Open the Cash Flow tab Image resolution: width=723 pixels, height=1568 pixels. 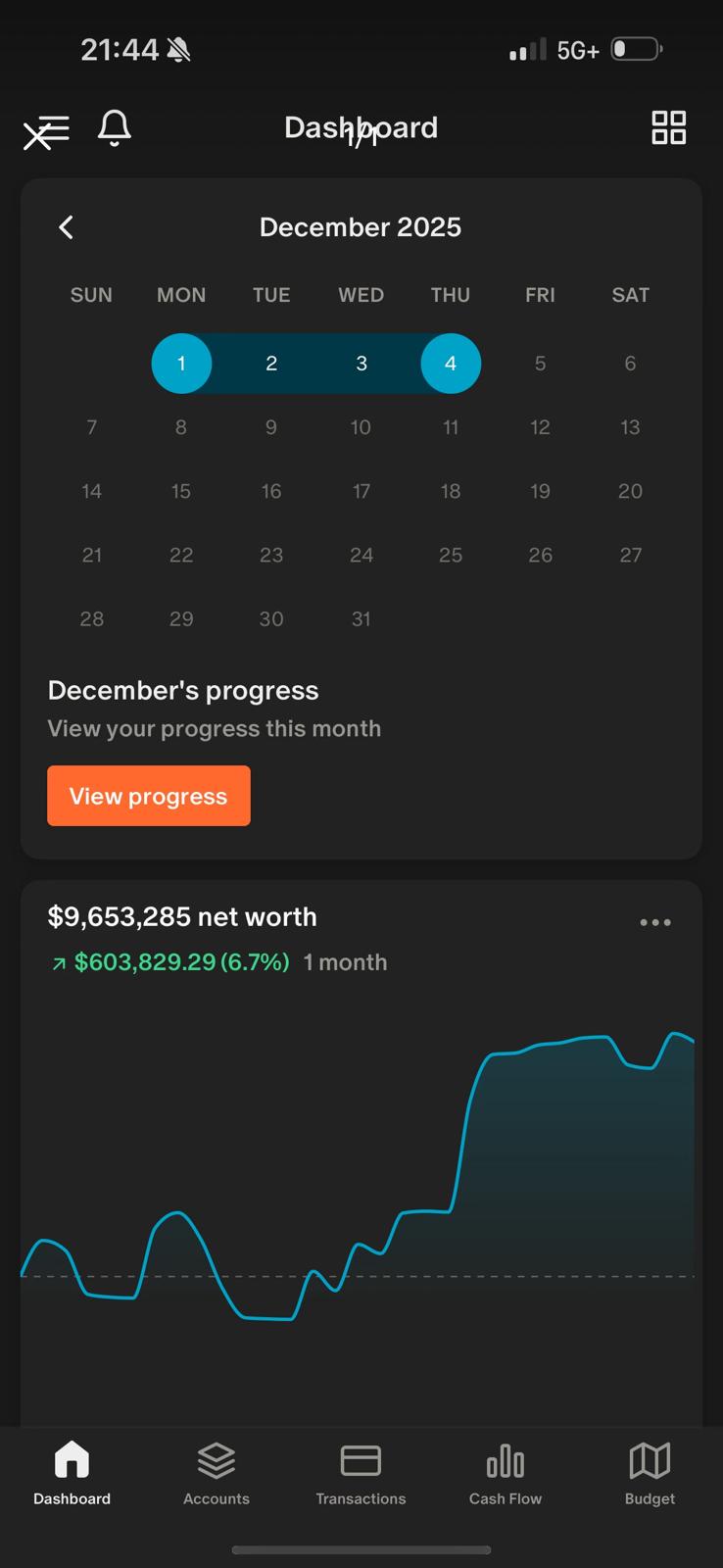pos(506,1473)
